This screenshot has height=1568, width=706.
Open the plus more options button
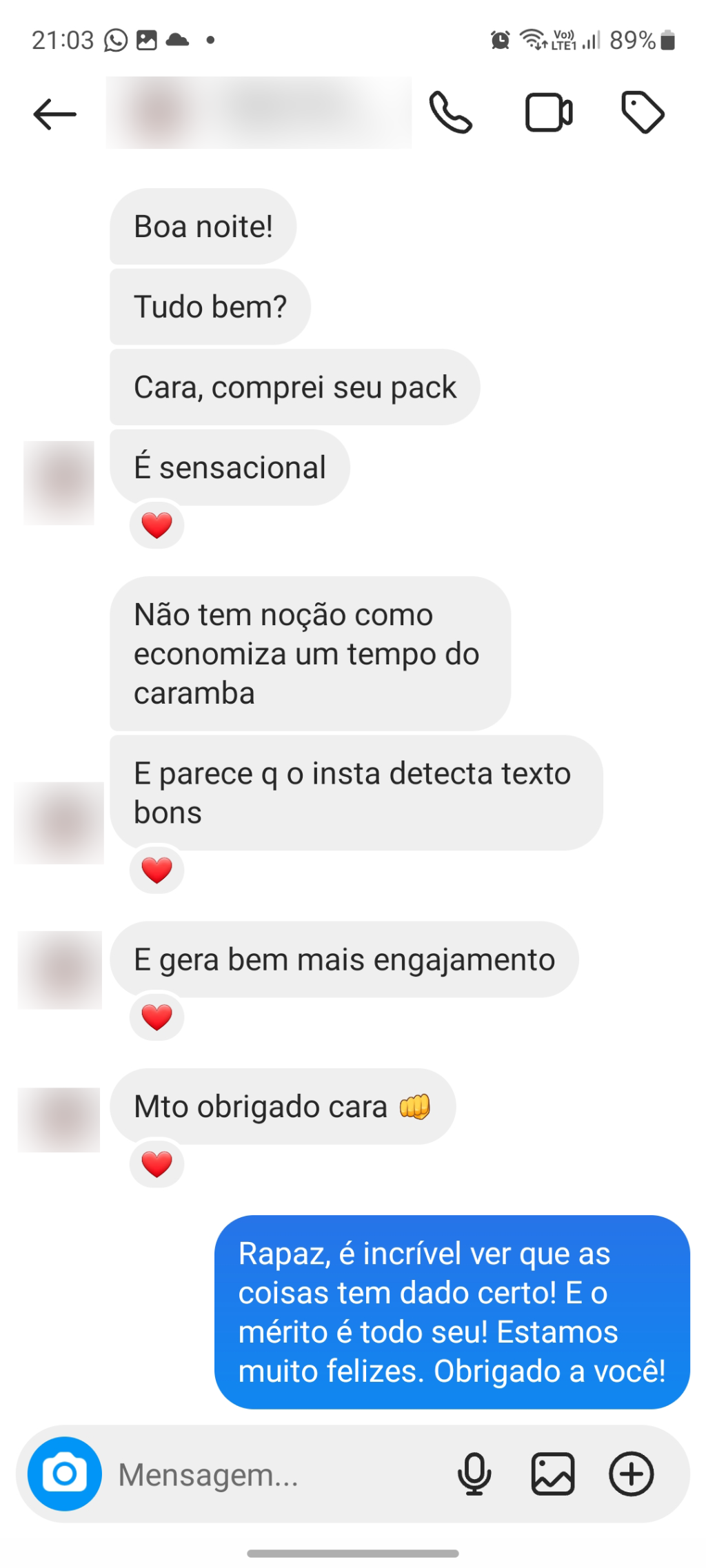coord(631,1474)
